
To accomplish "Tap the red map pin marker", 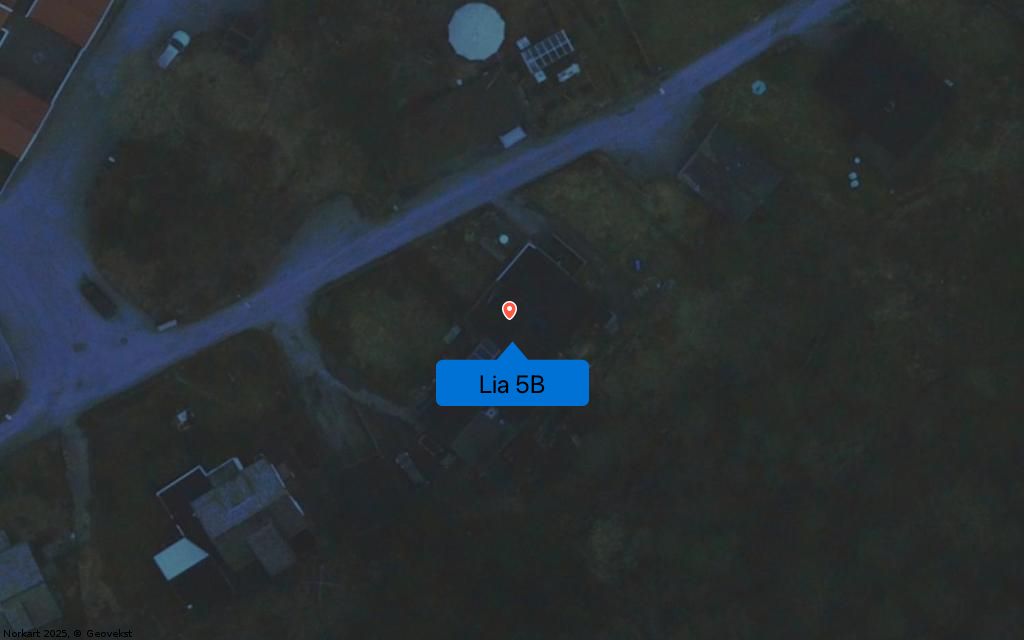I will [509, 310].
